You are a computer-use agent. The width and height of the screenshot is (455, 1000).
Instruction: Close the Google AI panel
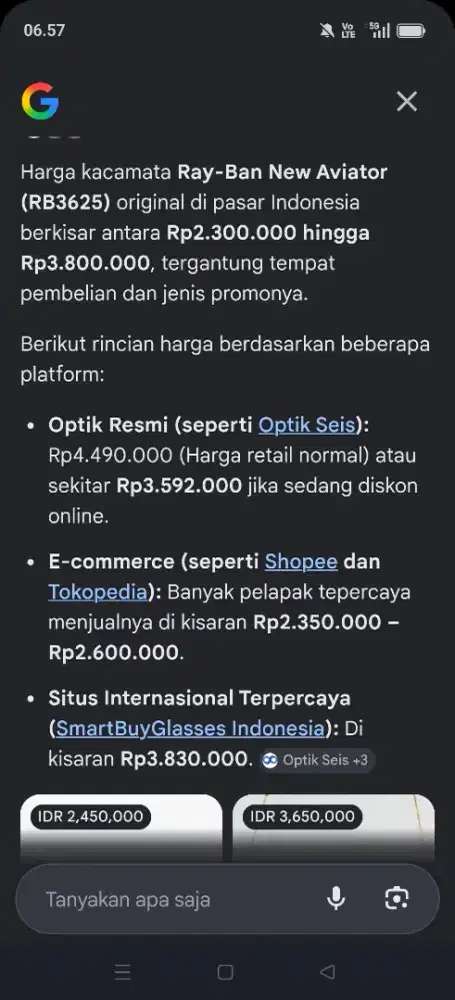[407, 101]
